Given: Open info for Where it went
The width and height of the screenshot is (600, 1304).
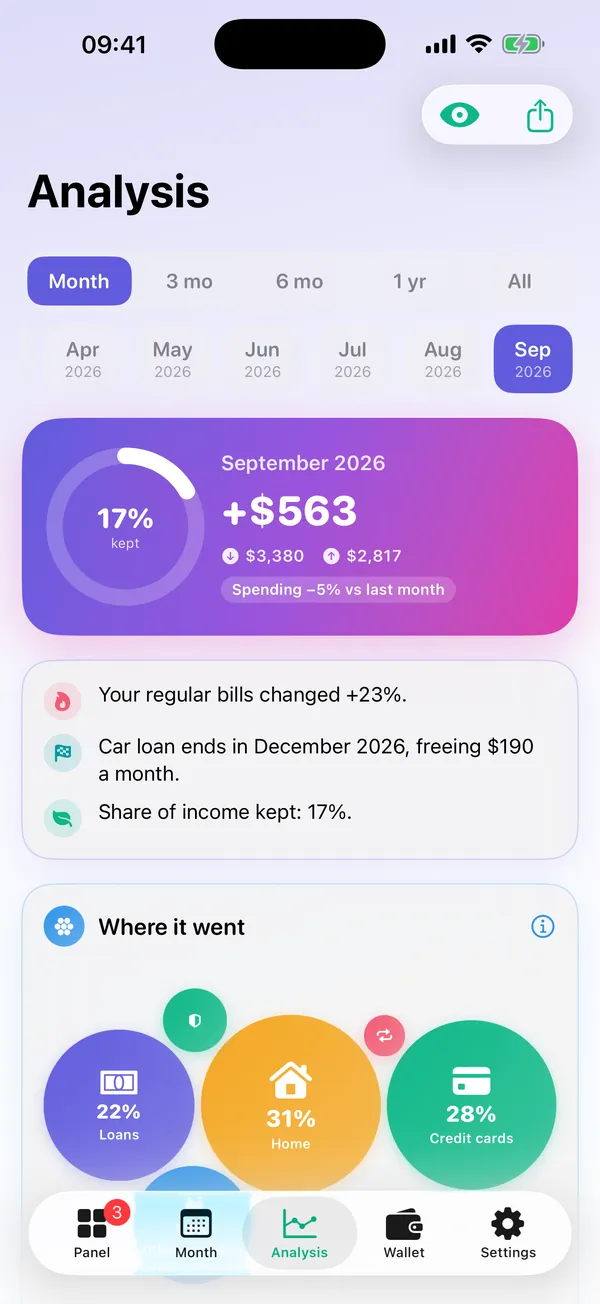Looking at the screenshot, I should [542, 927].
